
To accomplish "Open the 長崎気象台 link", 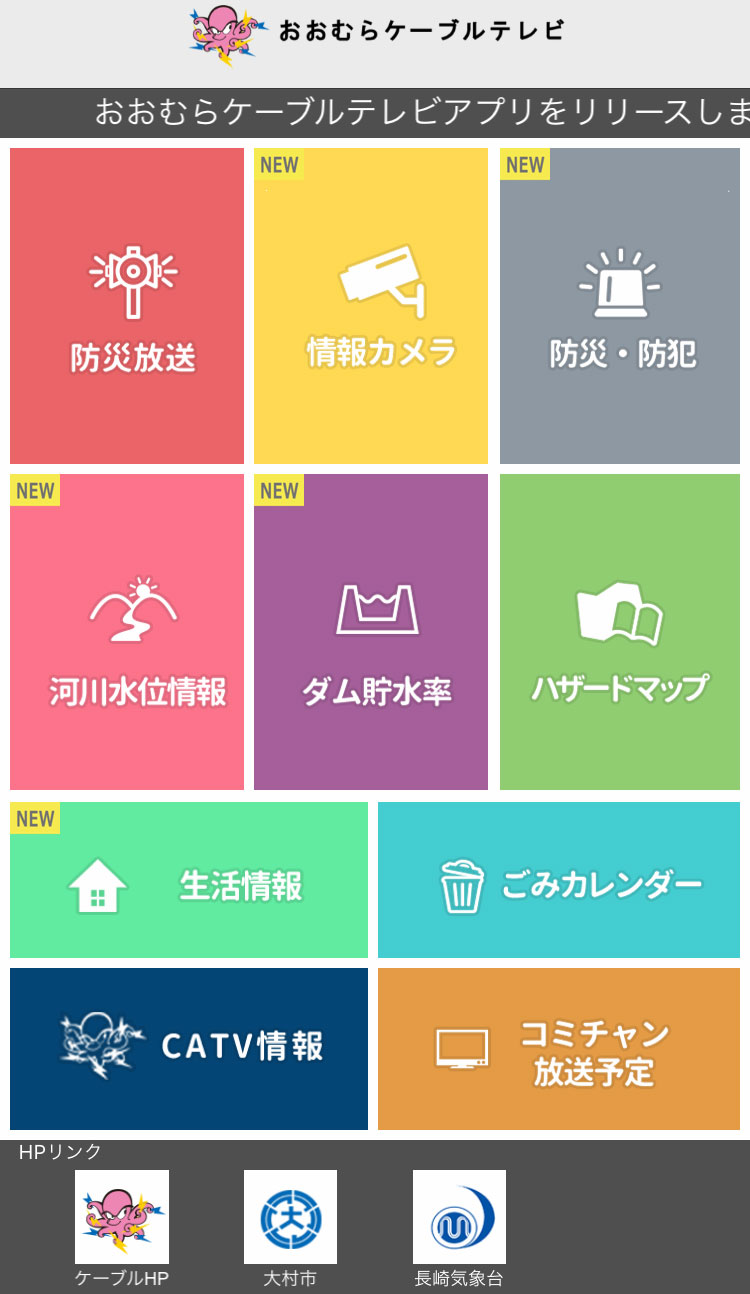I will (x=459, y=1217).
